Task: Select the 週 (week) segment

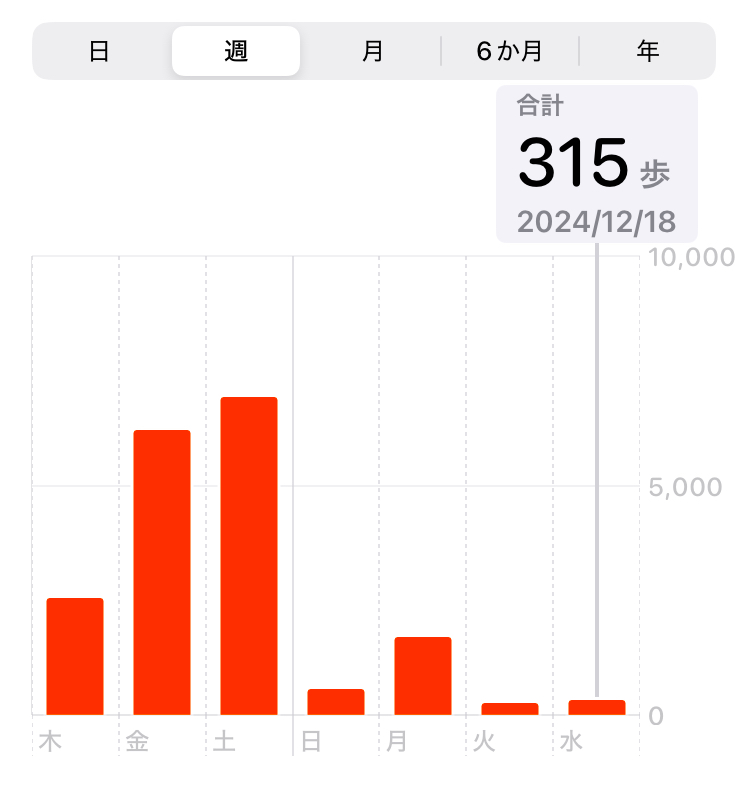Action: tap(236, 51)
